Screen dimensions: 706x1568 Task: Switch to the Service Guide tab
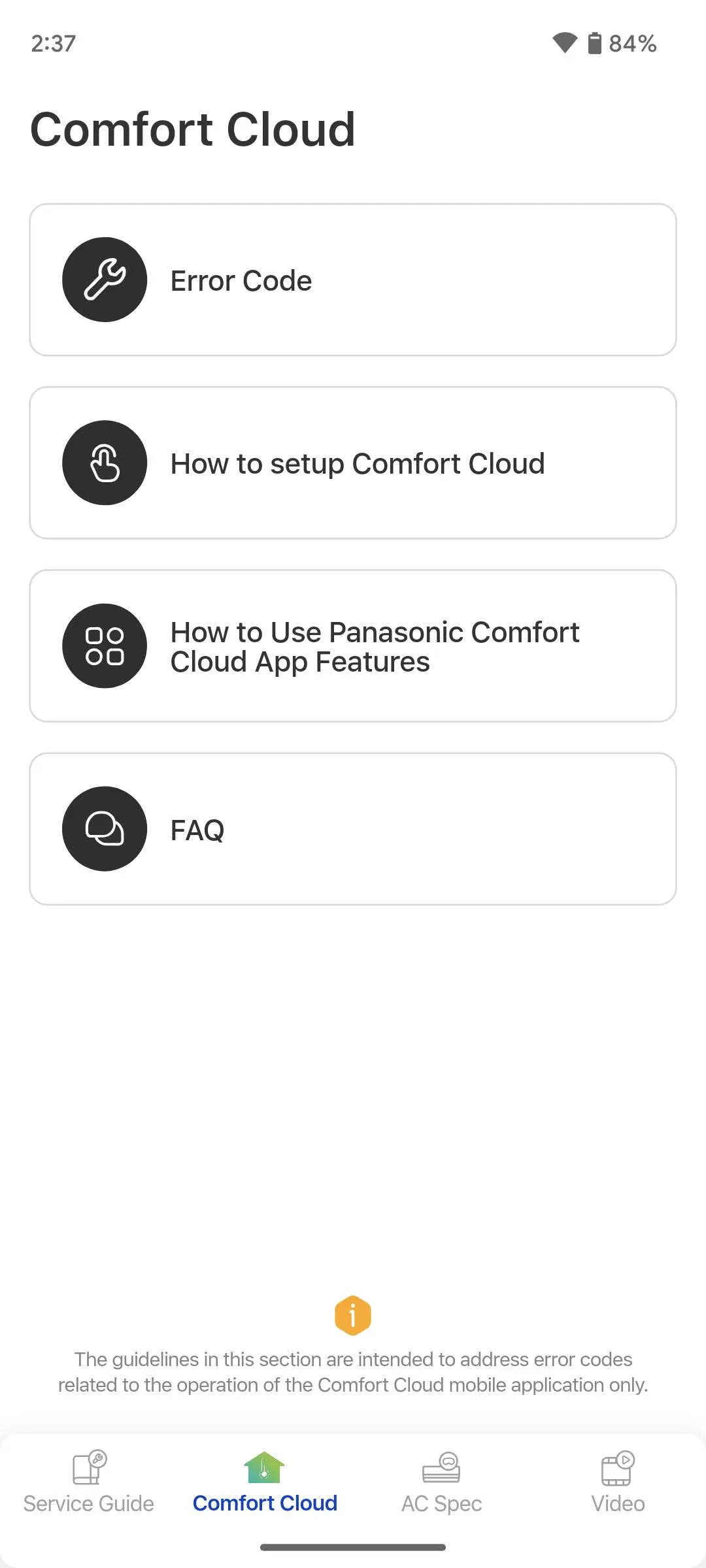point(89,1482)
